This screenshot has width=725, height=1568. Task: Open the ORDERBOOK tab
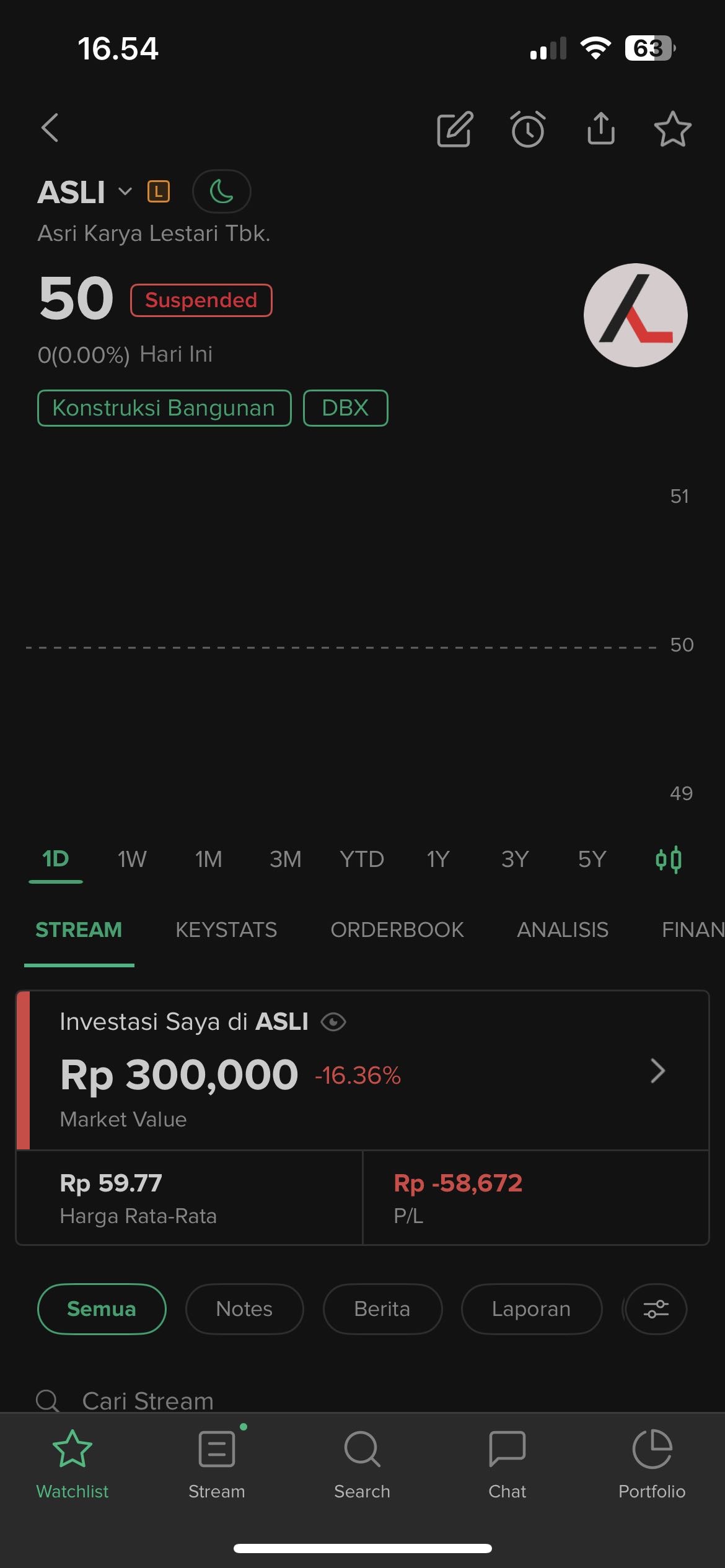[397, 930]
